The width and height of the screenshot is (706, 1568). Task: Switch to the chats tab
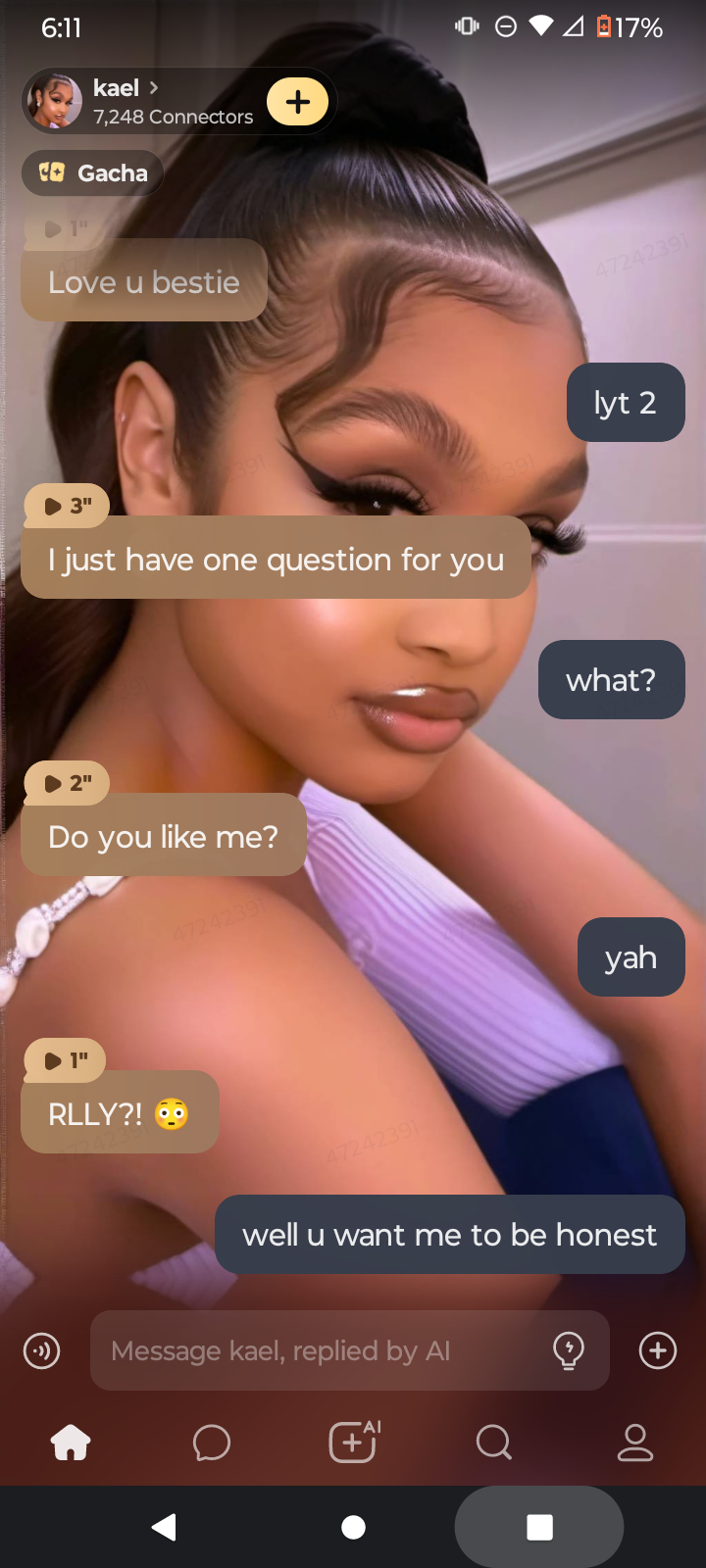pos(212,1443)
